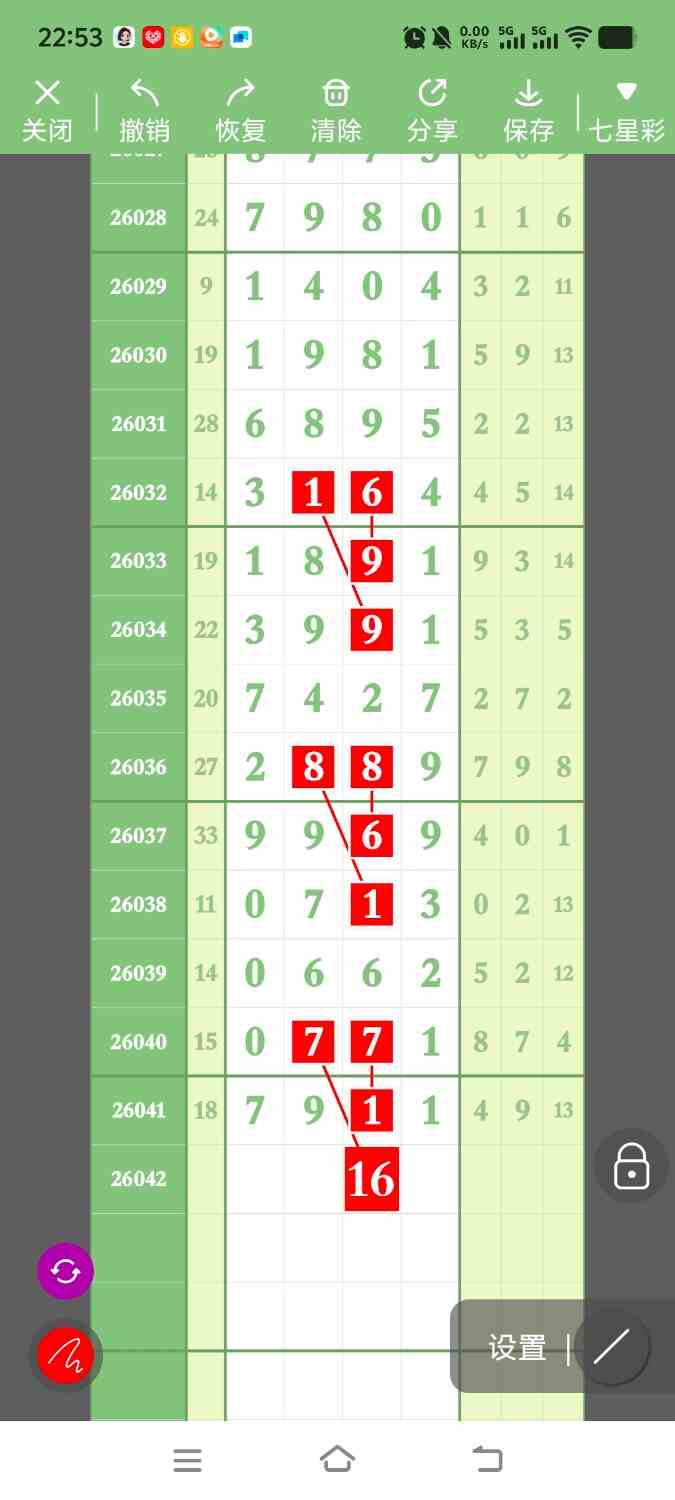Undo last stroke with 撤销
Screen dimensions: 675x1500
[144, 111]
